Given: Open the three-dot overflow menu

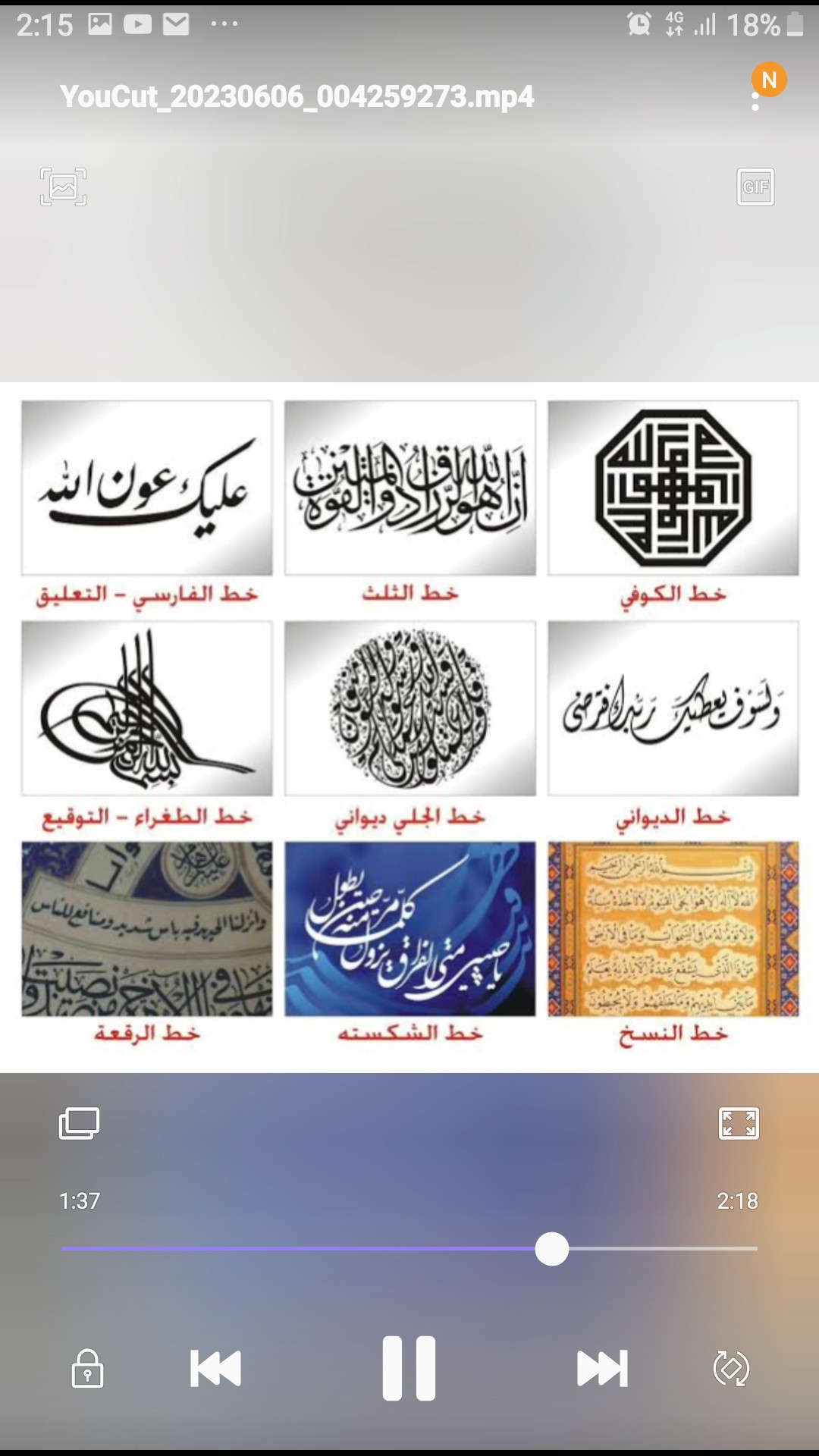Looking at the screenshot, I should click(x=755, y=97).
